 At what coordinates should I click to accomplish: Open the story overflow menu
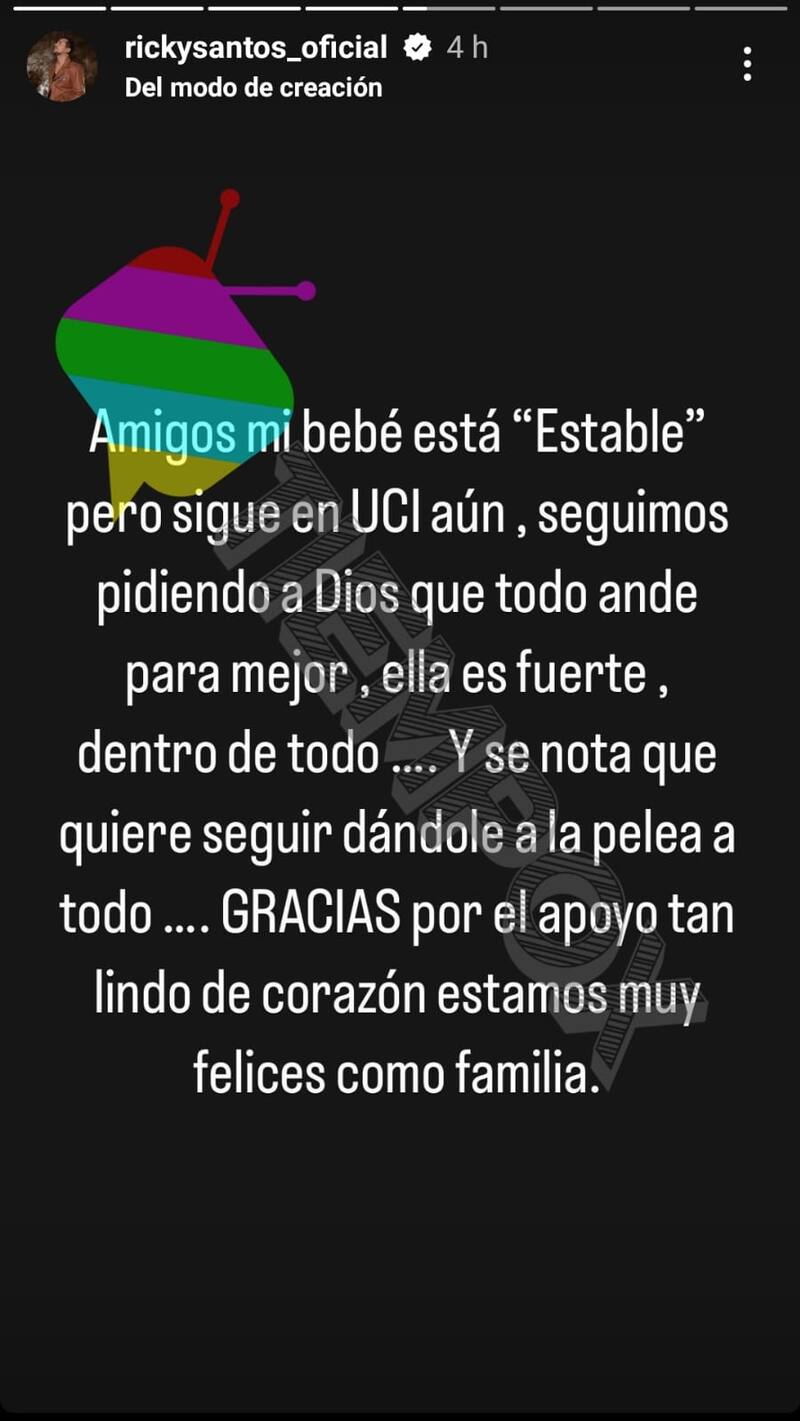pyautogui.click(x=747, y=64)
